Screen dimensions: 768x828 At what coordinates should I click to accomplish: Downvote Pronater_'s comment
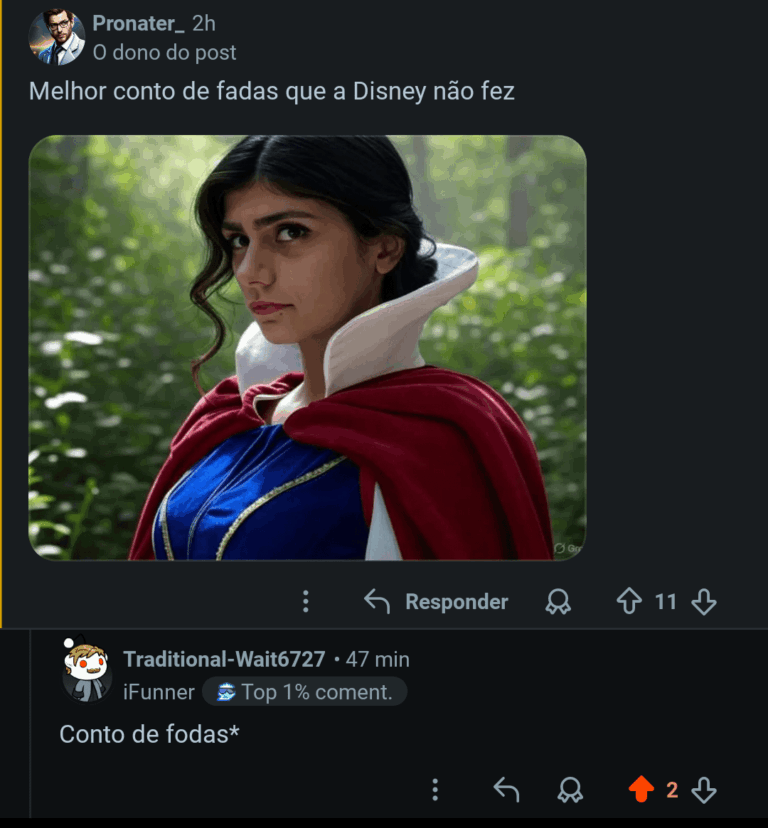tap(704, 601)
